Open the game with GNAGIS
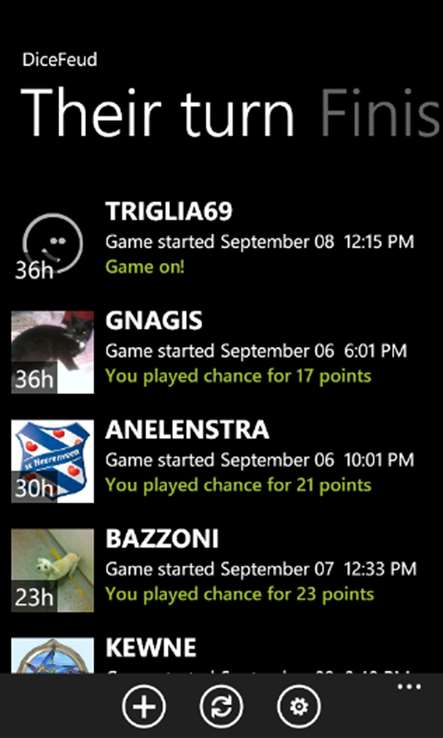443x738 pixels. pyautogui.click(x=221, y=351)
